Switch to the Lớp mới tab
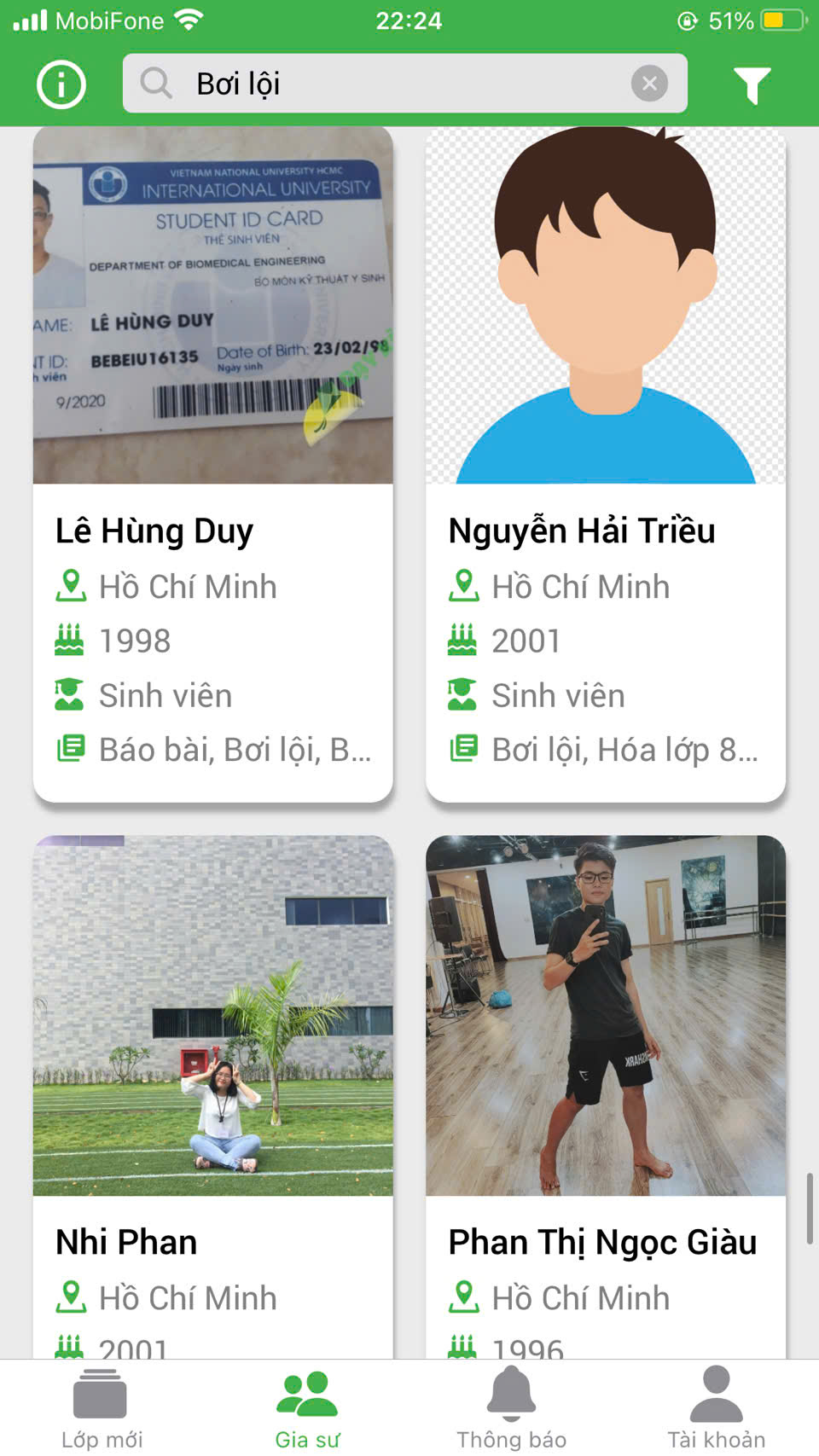Screen dimensions: 819x1456 coord(102,1408)
